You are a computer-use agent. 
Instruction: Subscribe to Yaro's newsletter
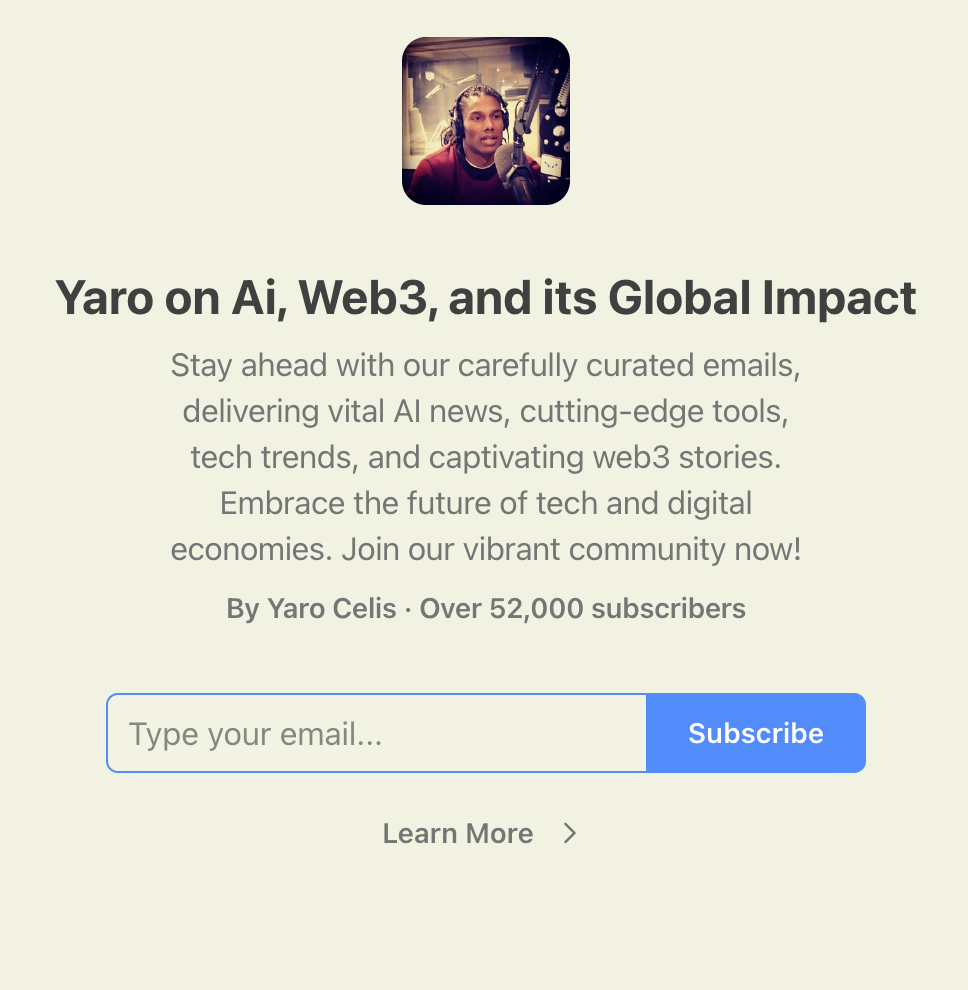[755, 734]
